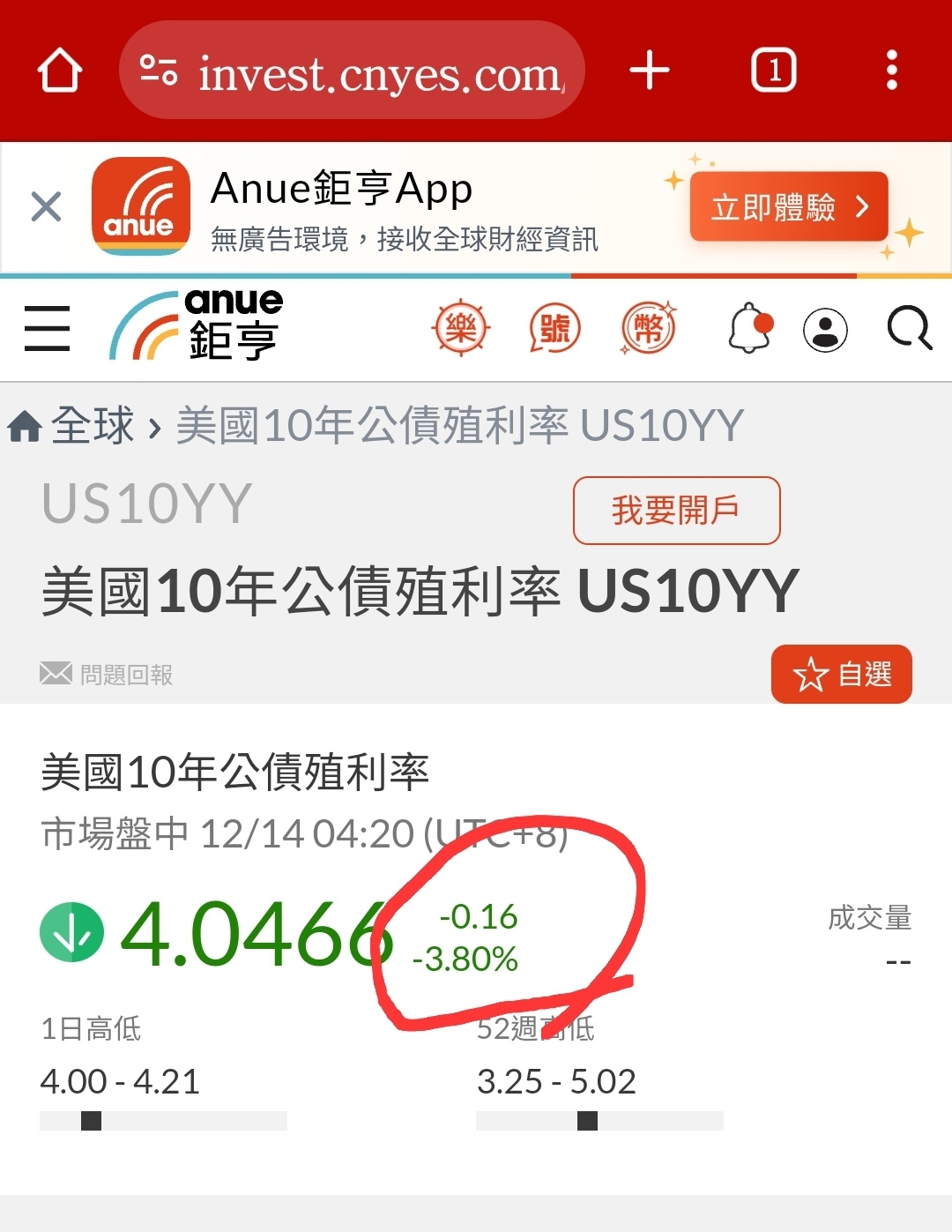Open the user account icon
This screenshot has height=1232, width=952.
click(x=825, y=329)
